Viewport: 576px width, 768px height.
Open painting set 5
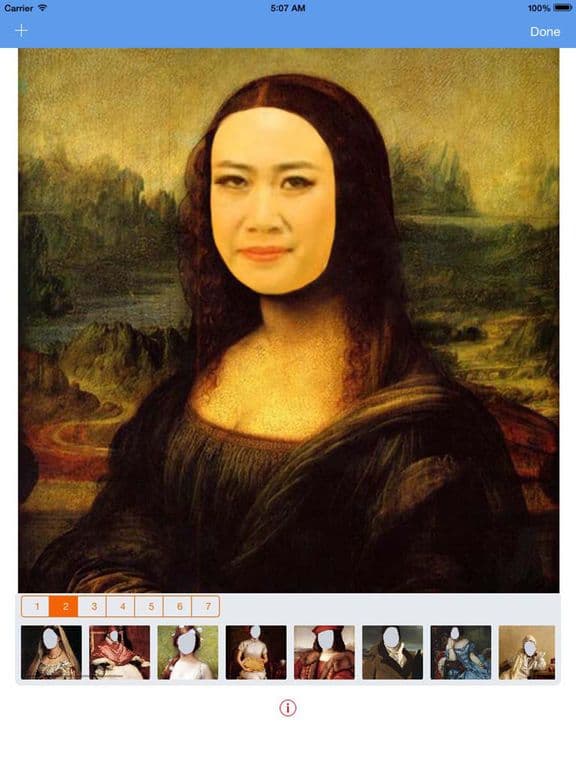150,606
